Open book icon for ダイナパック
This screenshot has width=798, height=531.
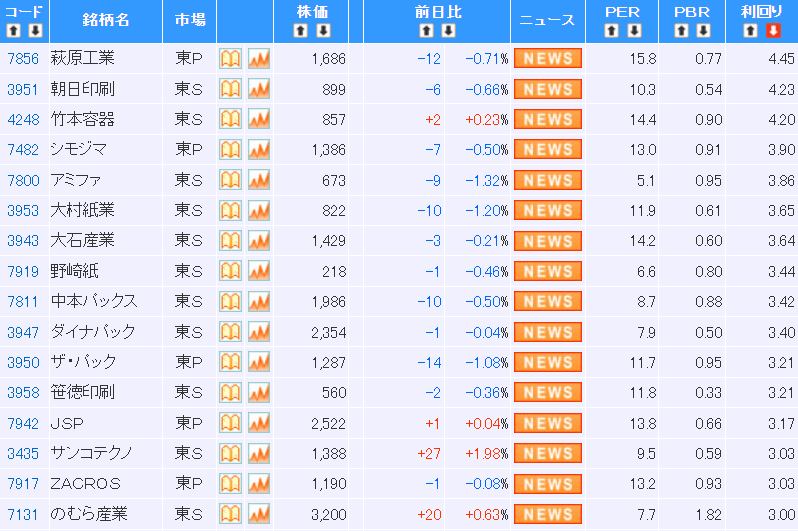(231, 332)
